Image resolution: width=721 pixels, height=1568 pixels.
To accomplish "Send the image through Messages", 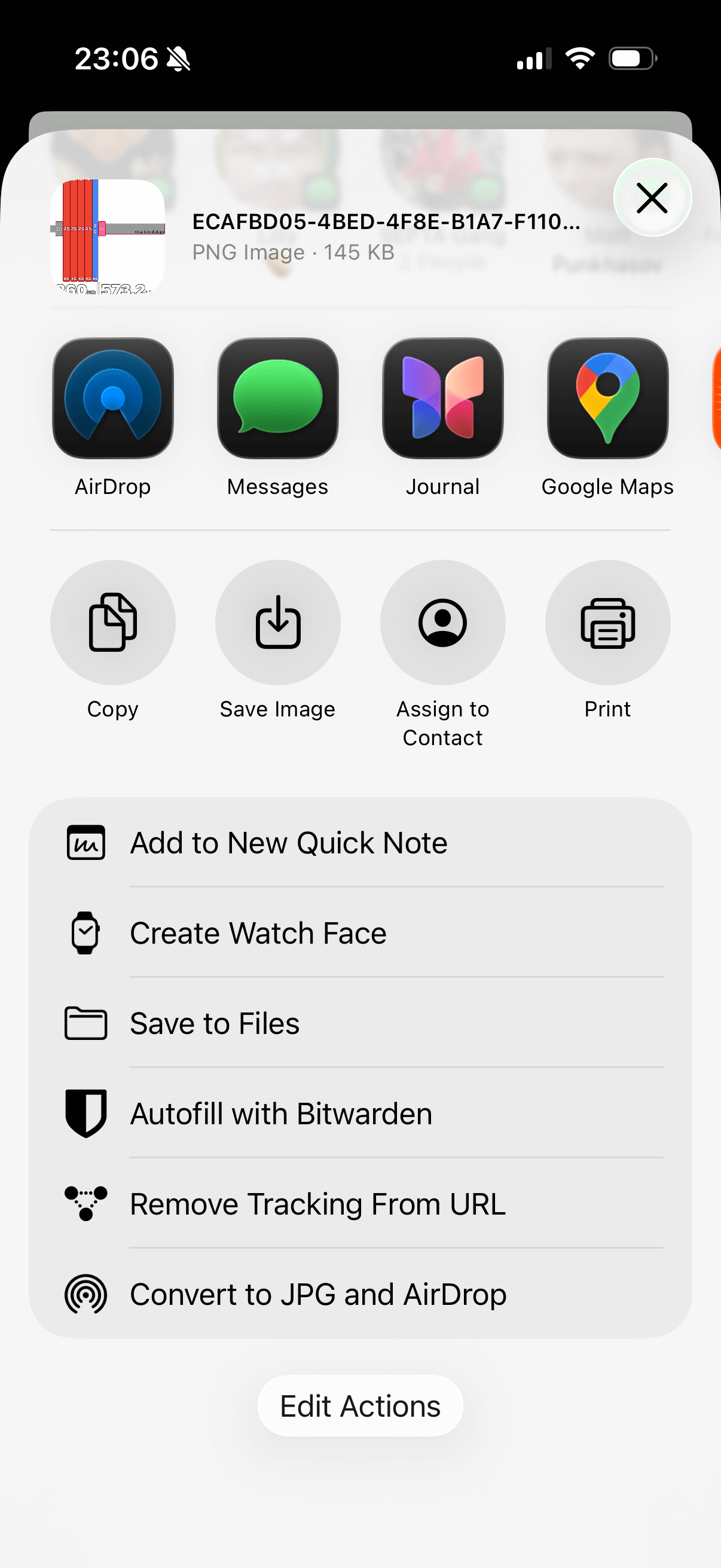I will pyautogui.click(x=277, y=399).
